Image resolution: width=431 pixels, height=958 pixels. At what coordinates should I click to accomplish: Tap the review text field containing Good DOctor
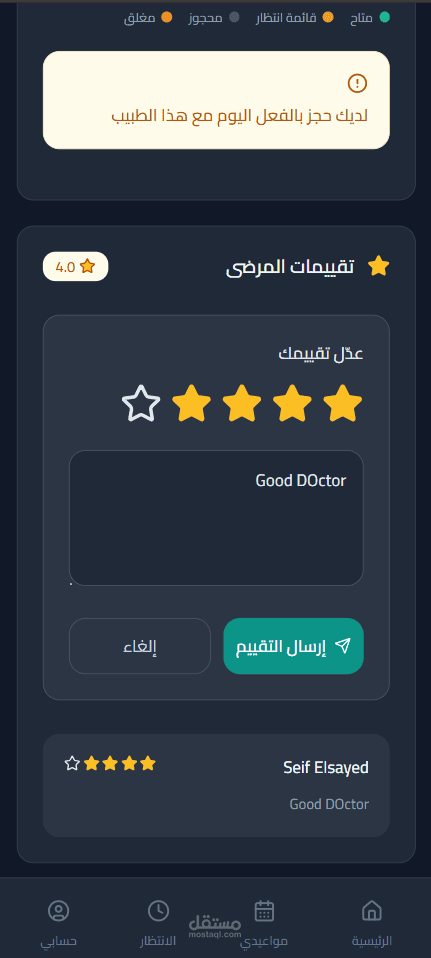pos(216,518)
